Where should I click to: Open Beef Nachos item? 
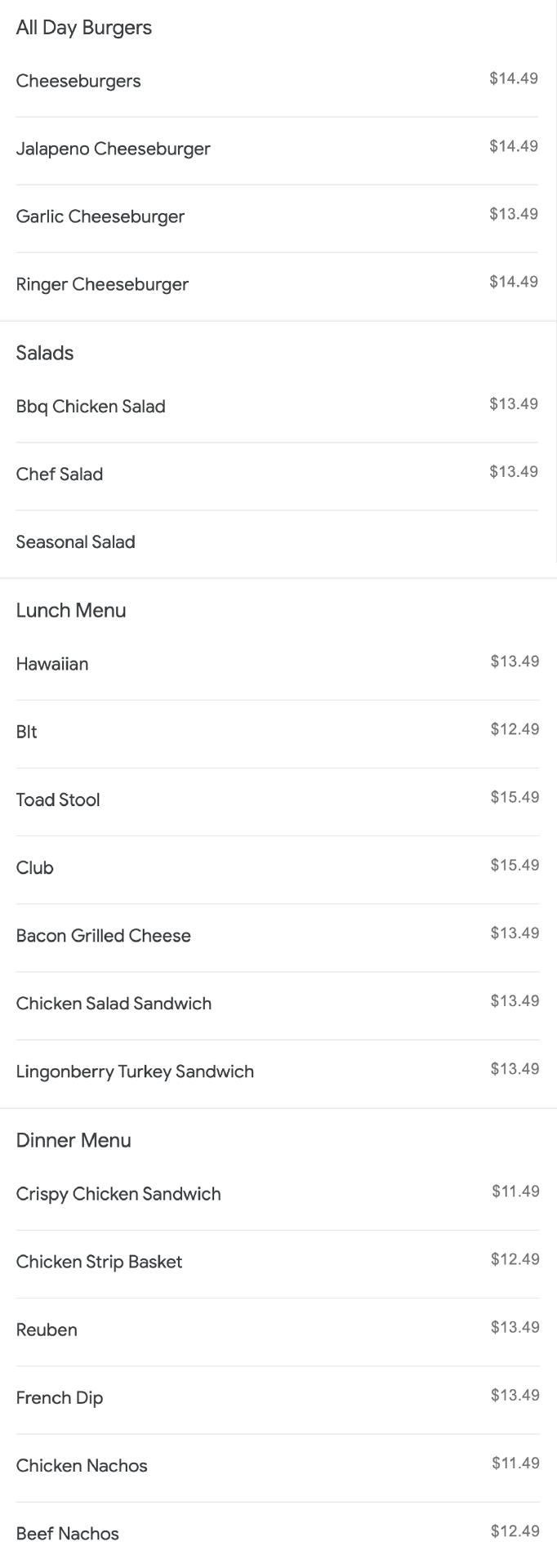68,1534
